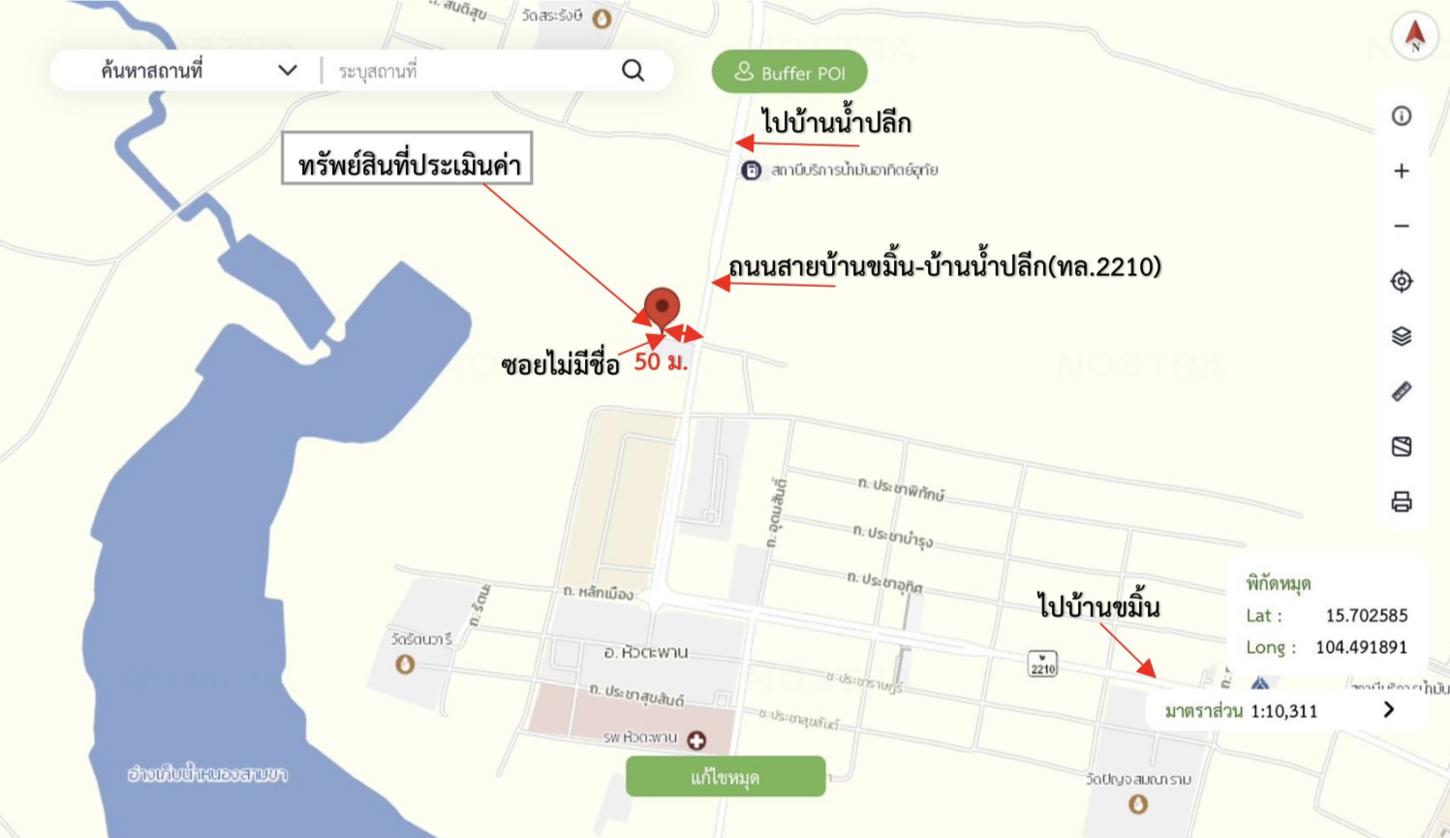Open the map information icon
1450x838 pixels.
pos(1401,116)
